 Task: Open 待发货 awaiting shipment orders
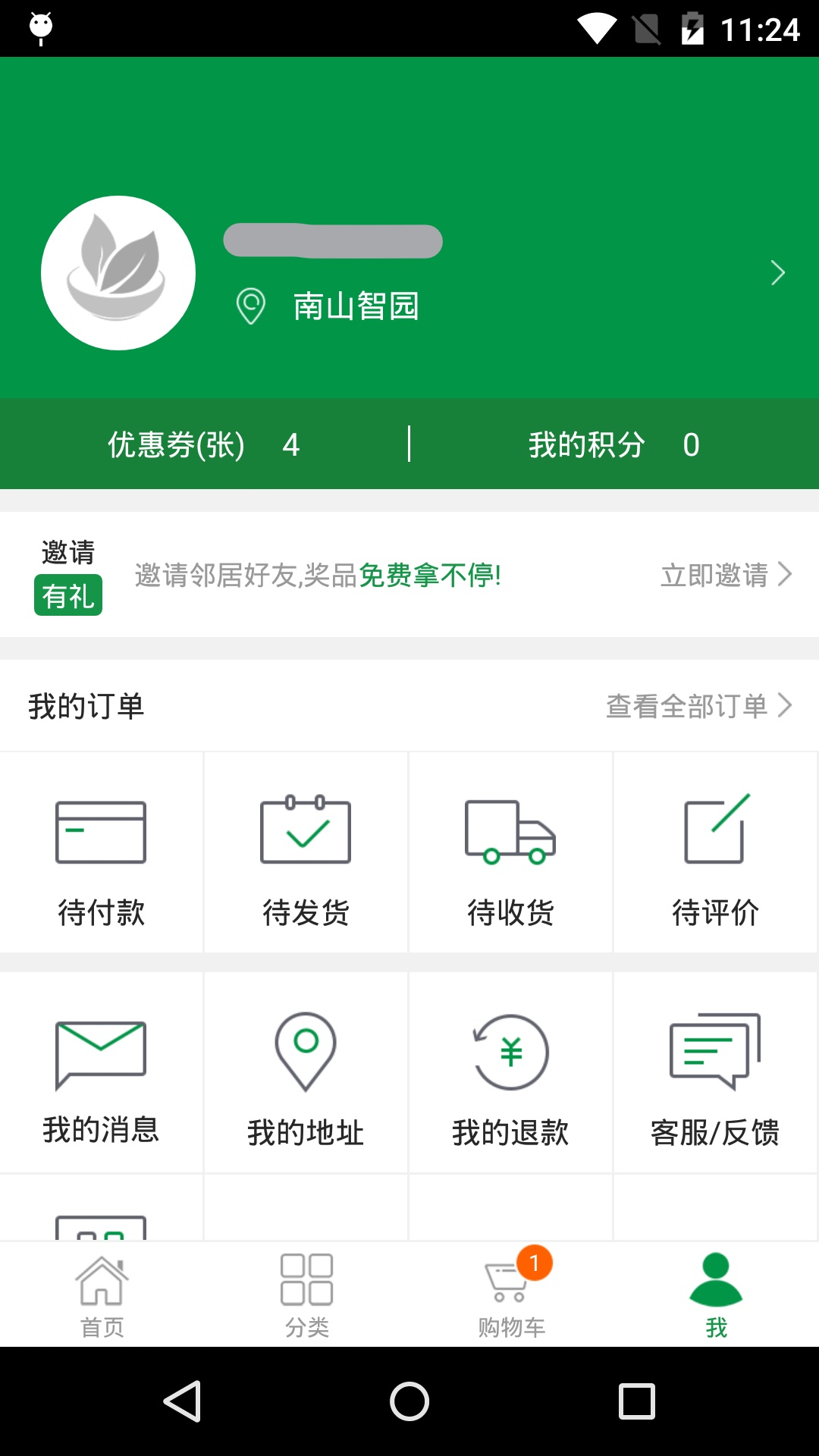306,852
